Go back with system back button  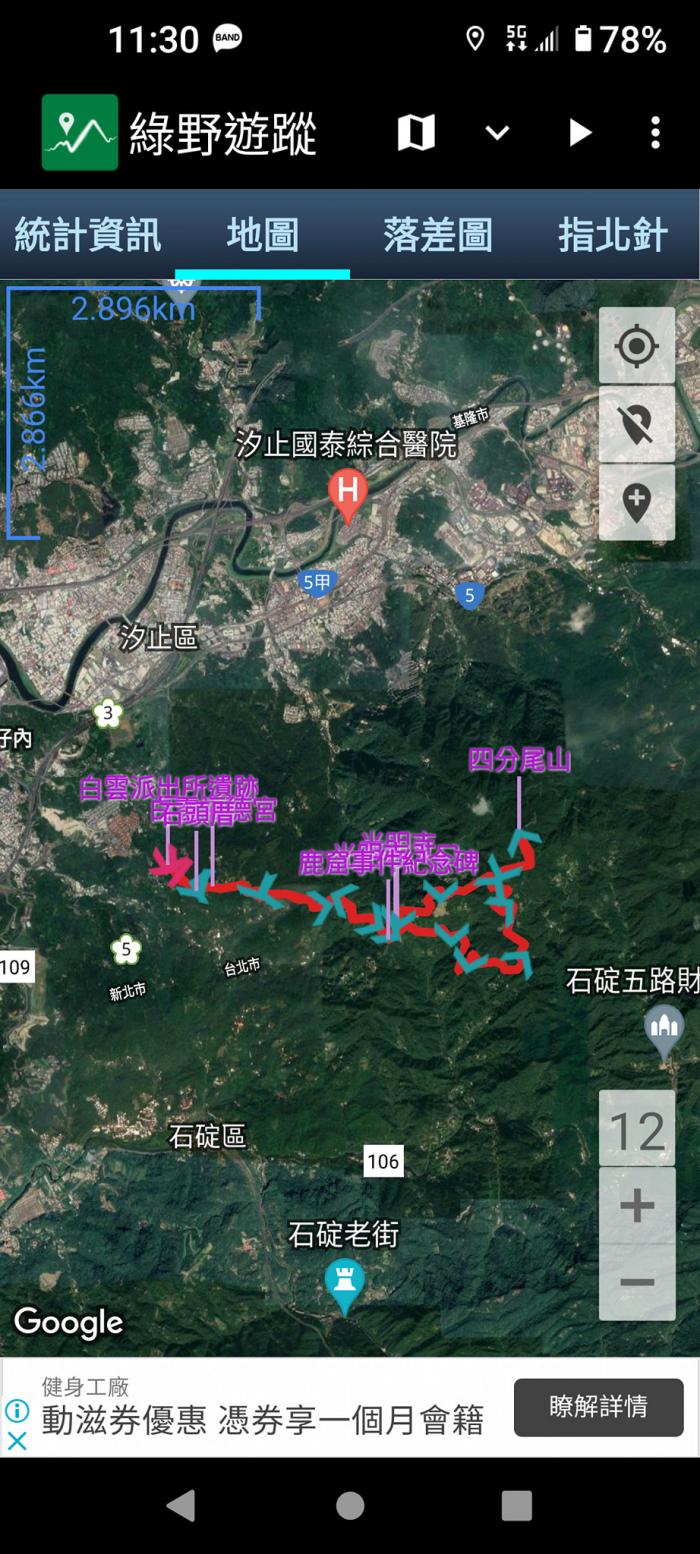[x=181, y=1505]
